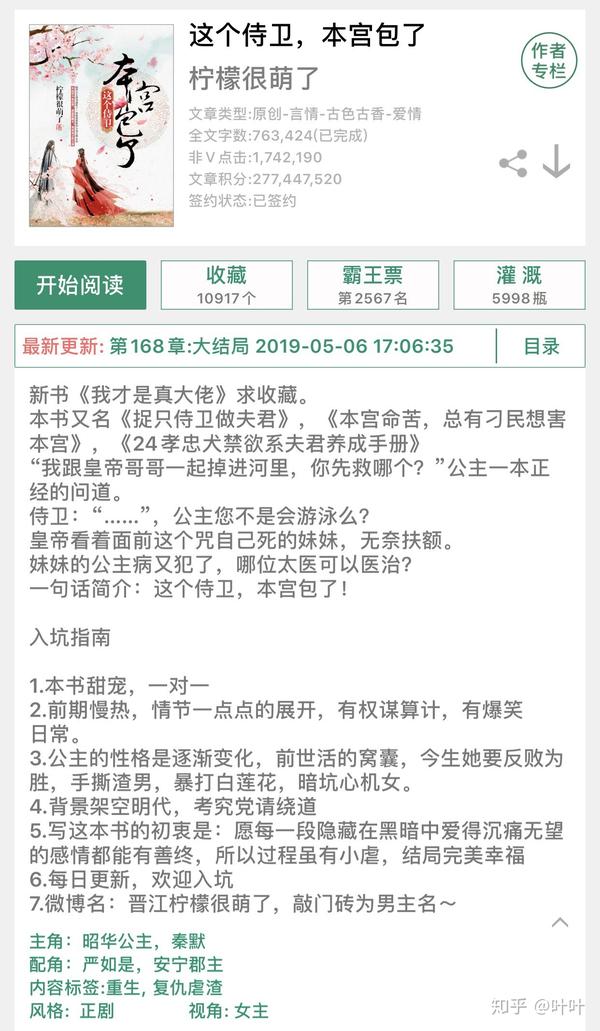The height and width of the screenshot is (1031, 600).
Task: Open the 霸王票 button
Action: (373, 285)
